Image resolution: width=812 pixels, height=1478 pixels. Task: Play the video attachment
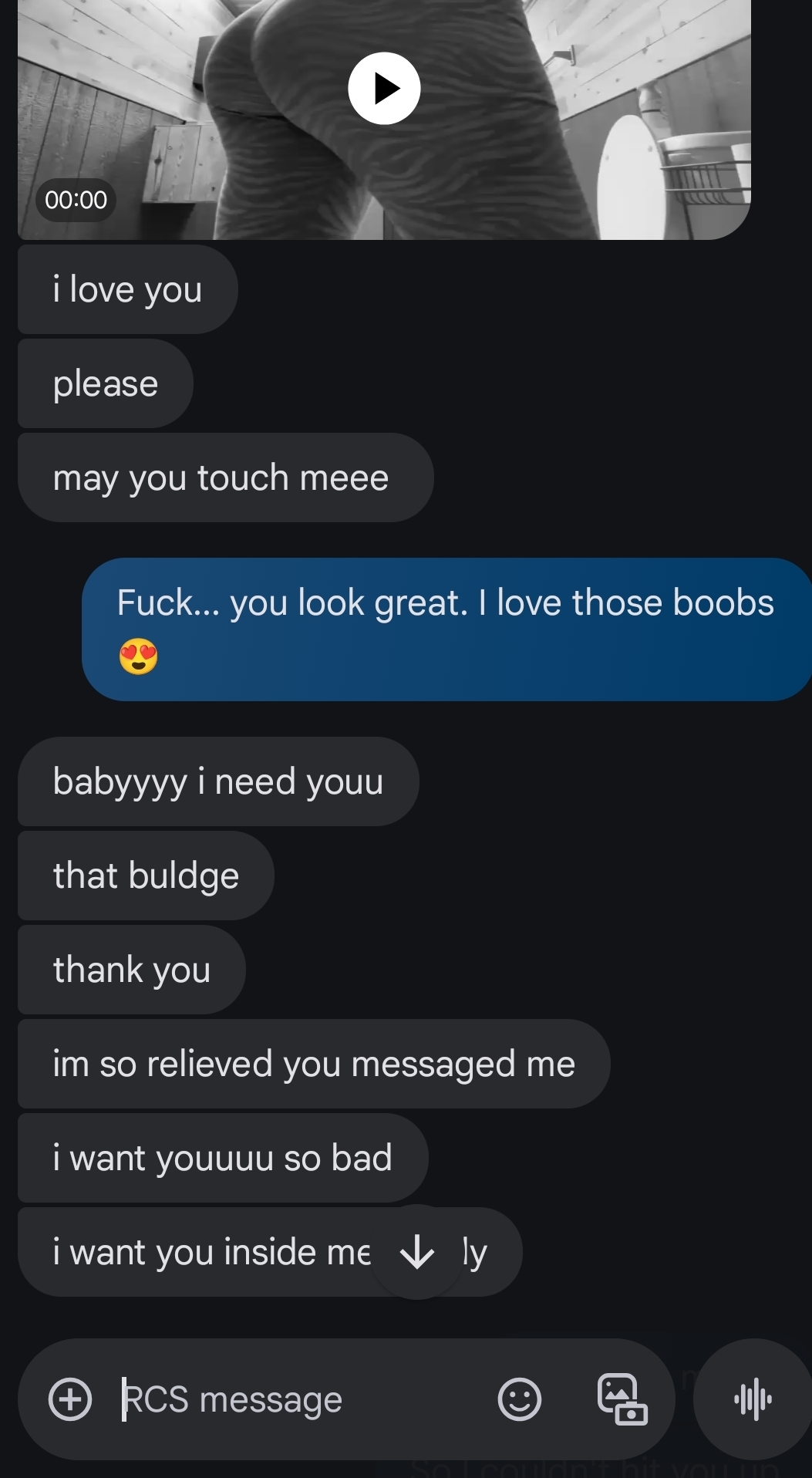click(x=384, y=88)
